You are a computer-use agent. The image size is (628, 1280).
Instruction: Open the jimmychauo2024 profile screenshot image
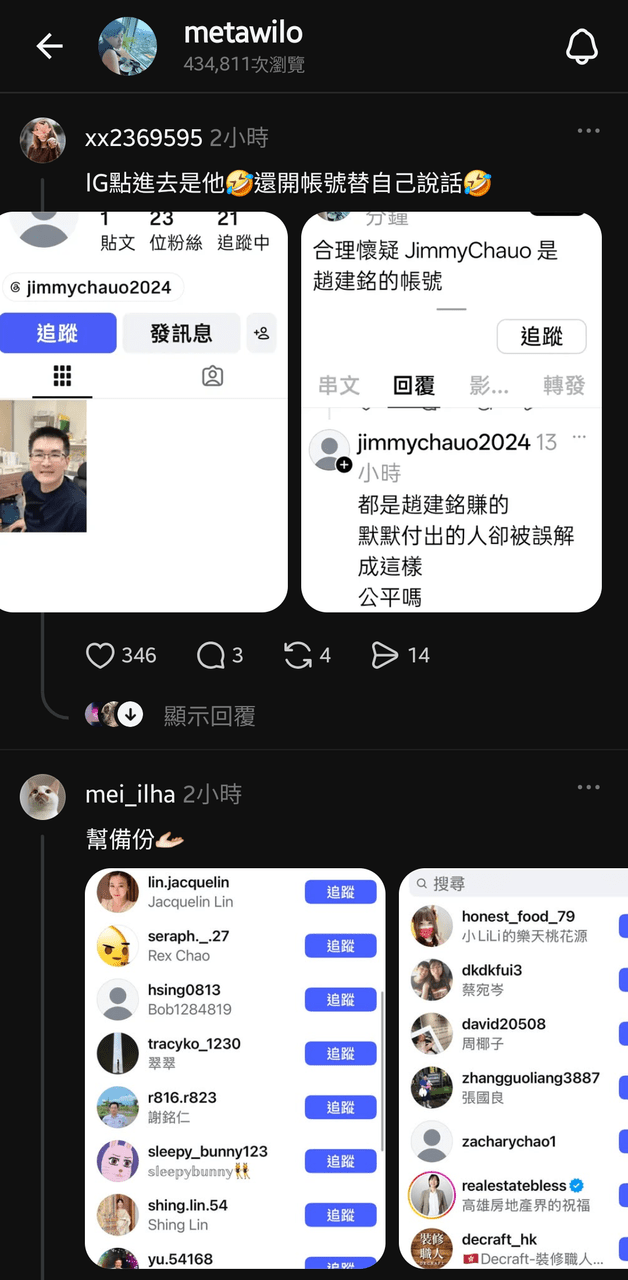144,412
